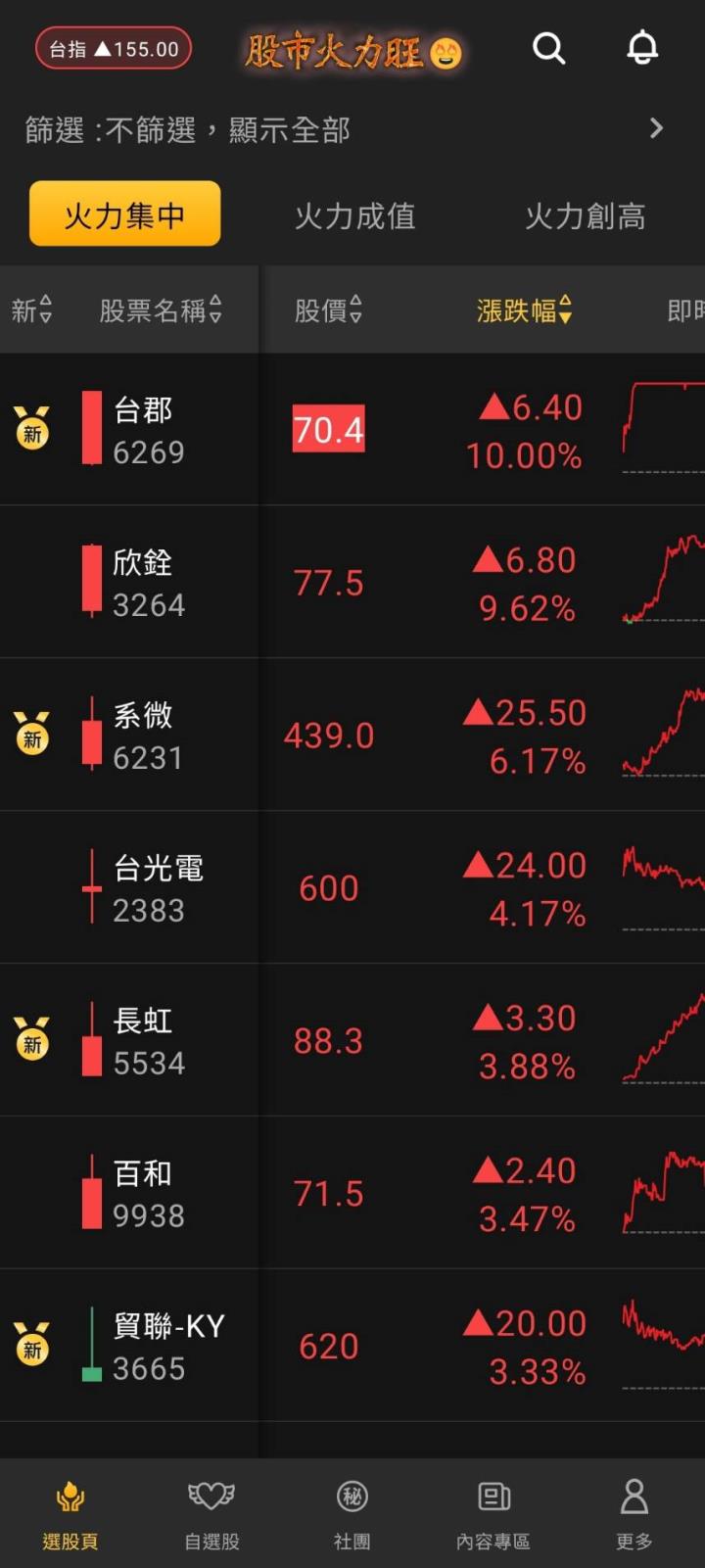Image resolution: width=705 pixels, height=1568 pixels.
Task: Expand the 篩選 filter row chevron
Action: 656,128
